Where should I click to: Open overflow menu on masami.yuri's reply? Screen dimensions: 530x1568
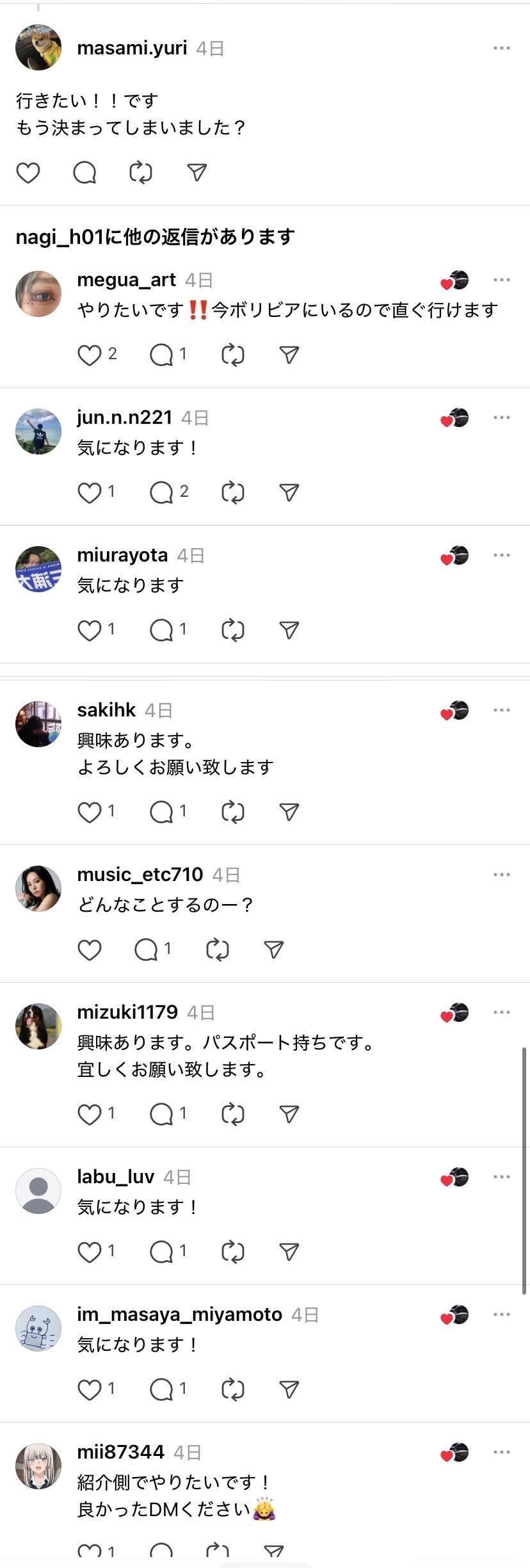coord(502,49)
